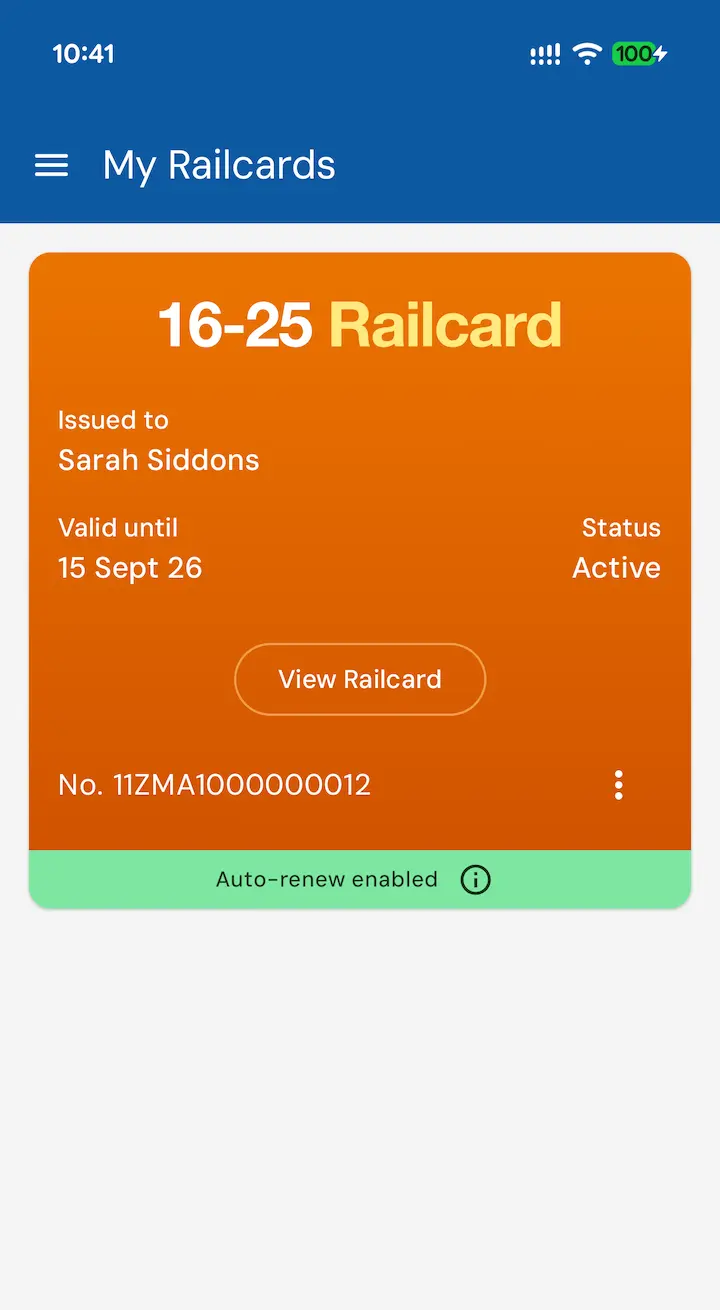Expand auto-renew details using the info circle
The width and height of the screenshot is (720, 1310).
[475, 879]
